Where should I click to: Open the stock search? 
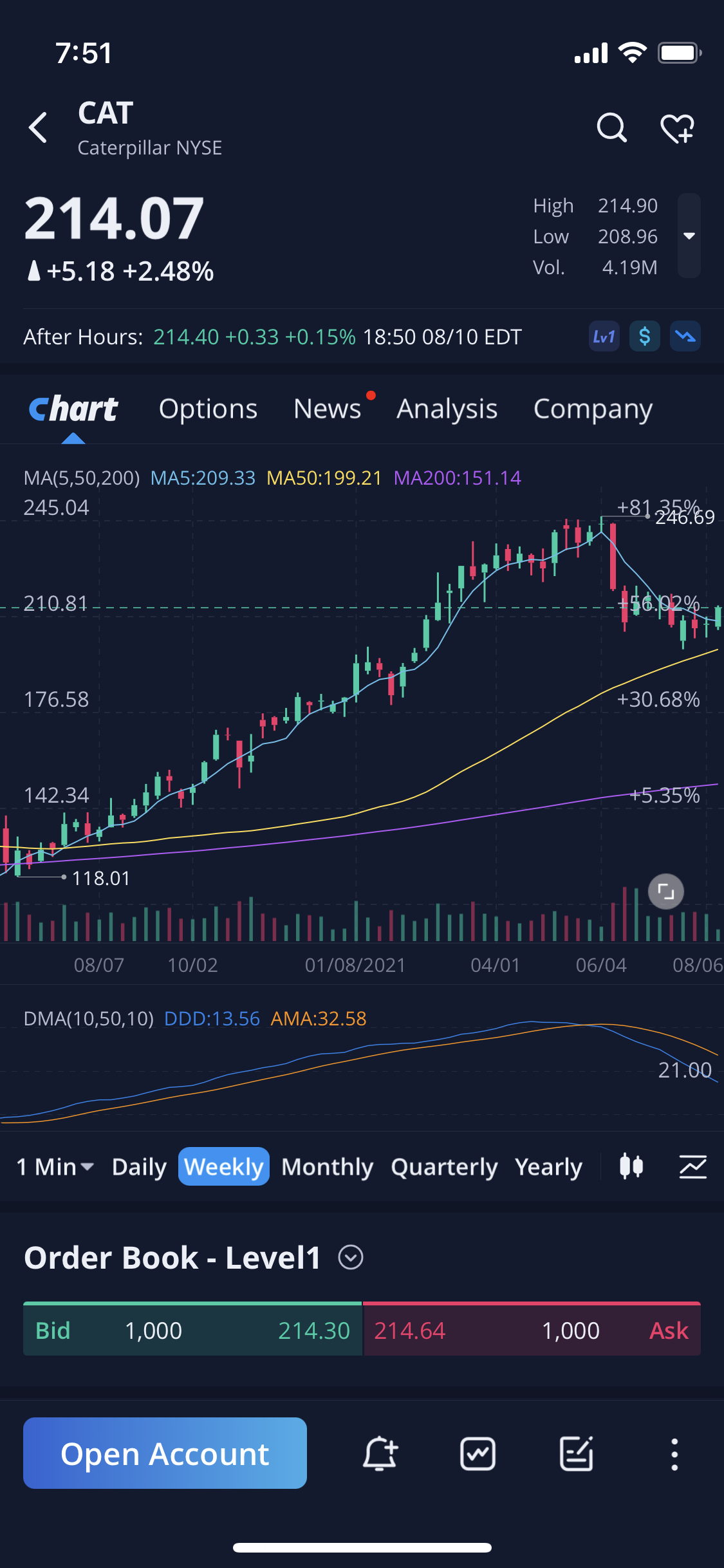(x=611, y=127)
